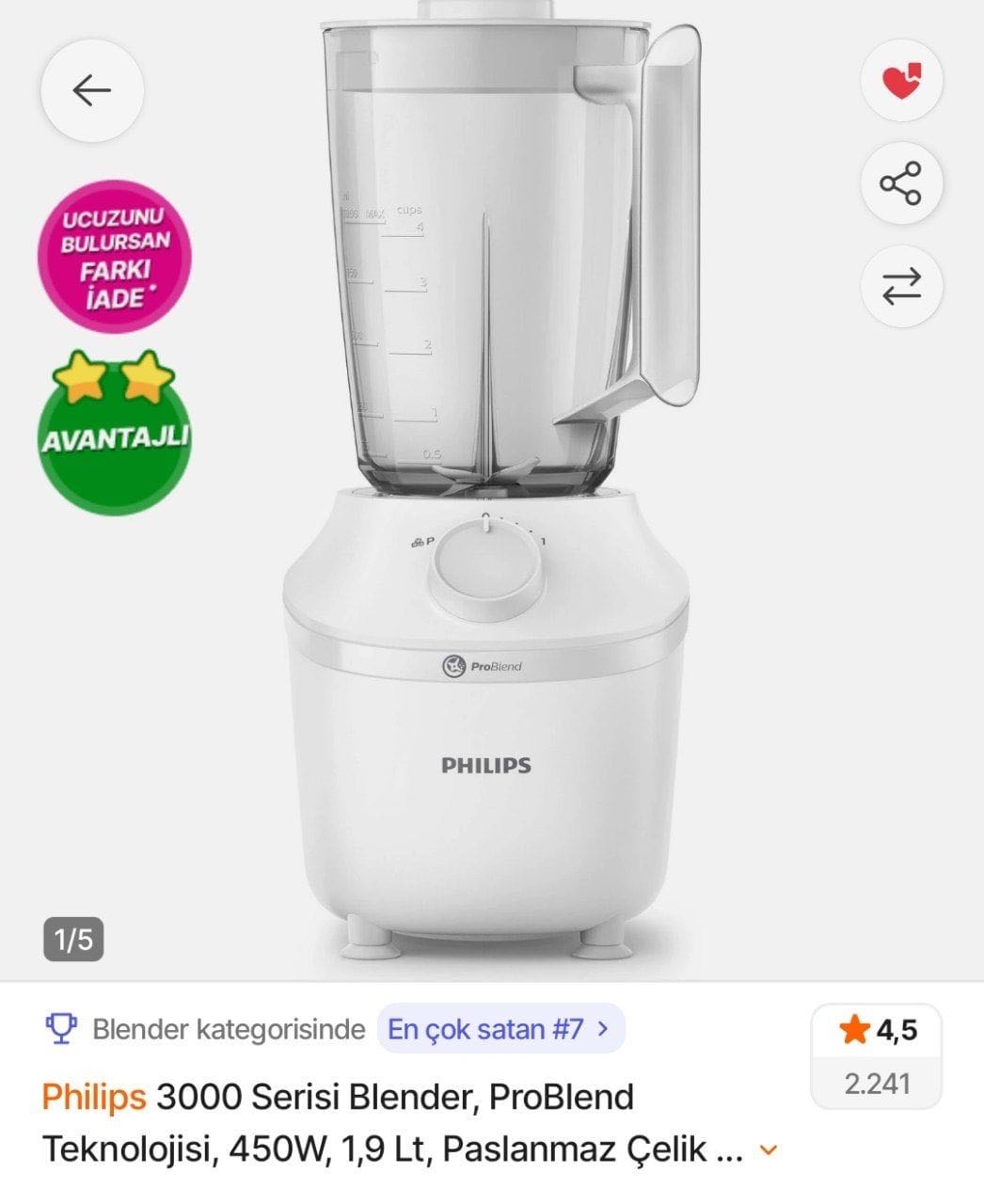Expand the full product title
This screenshot has width=984, height=1204.
click(x=769, y=1149)
